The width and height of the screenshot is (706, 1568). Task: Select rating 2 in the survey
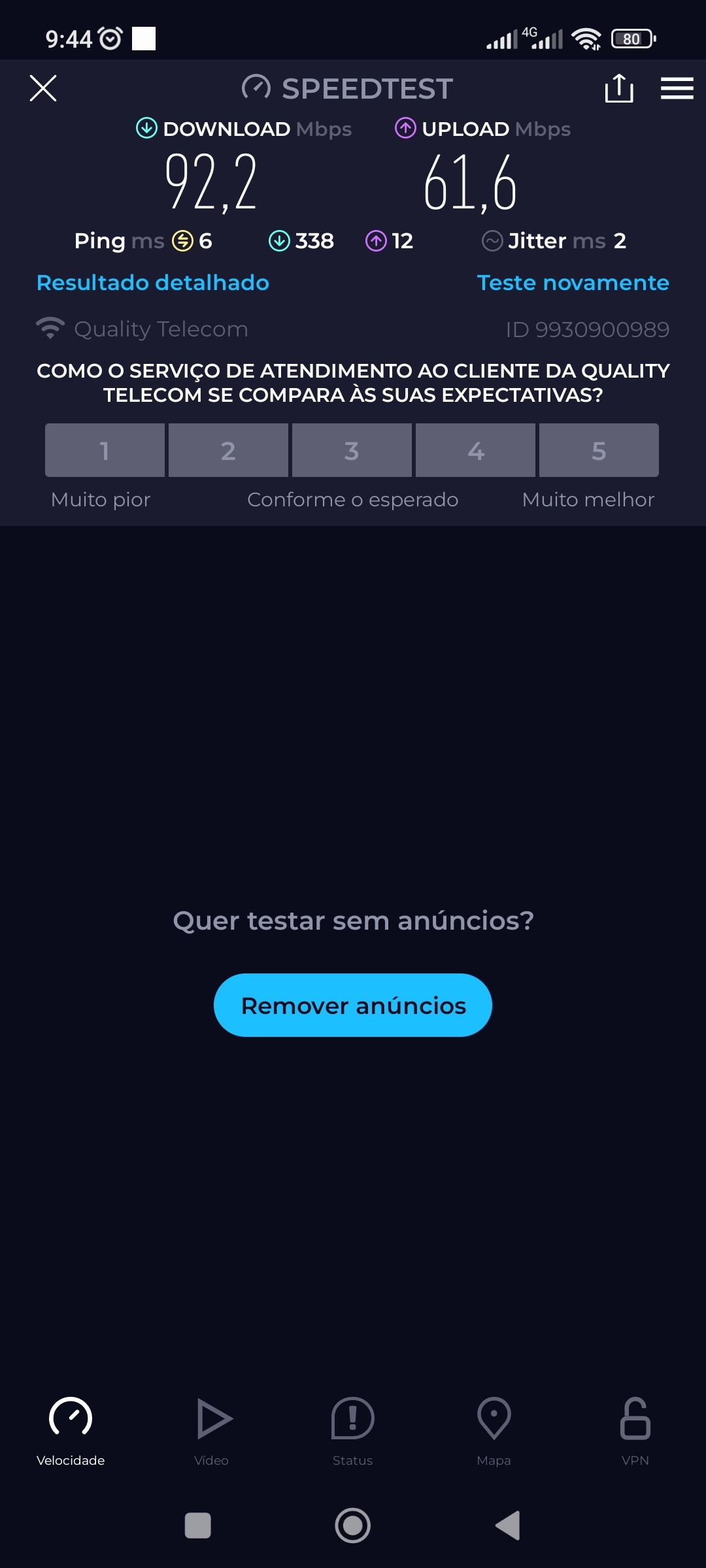coord(228,450)
